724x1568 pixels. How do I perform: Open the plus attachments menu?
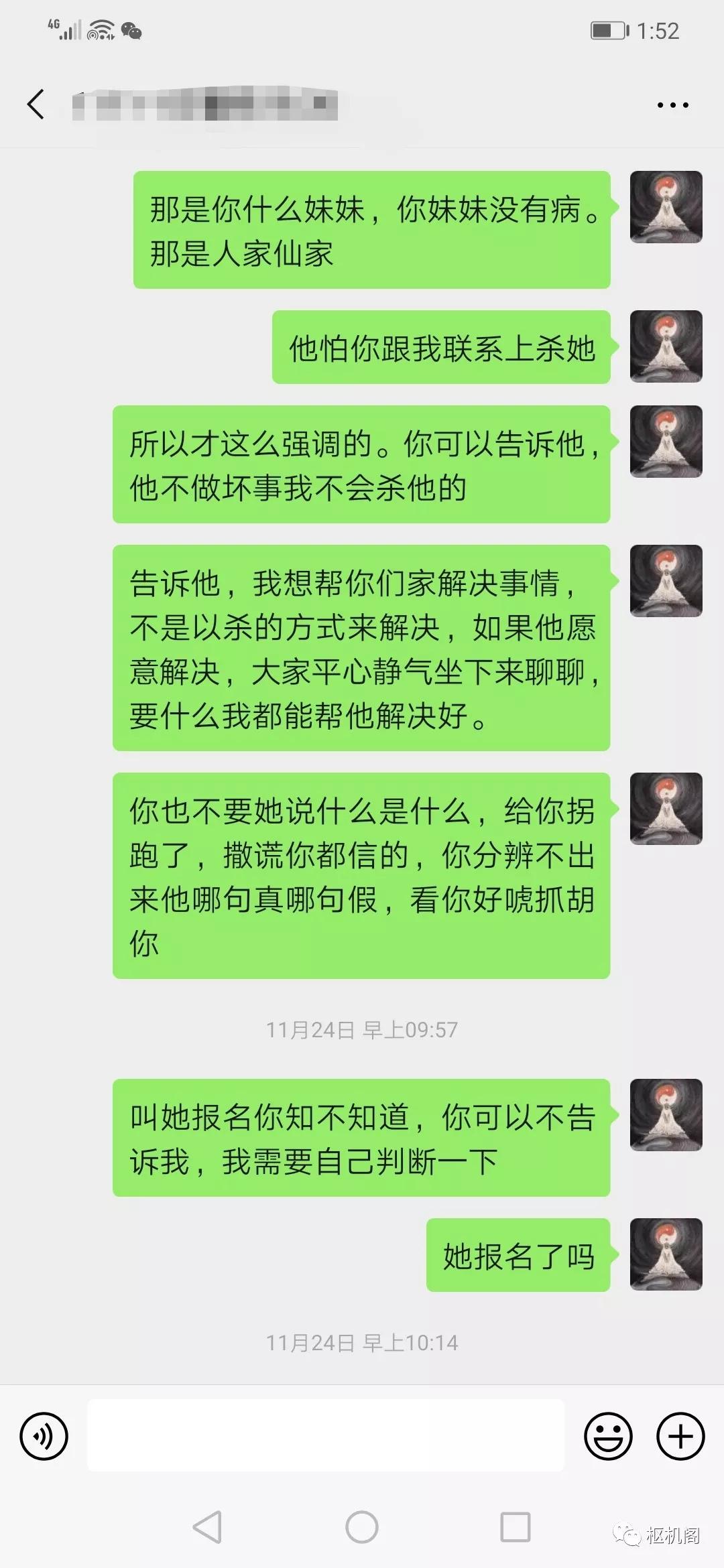pos(680,1436)
